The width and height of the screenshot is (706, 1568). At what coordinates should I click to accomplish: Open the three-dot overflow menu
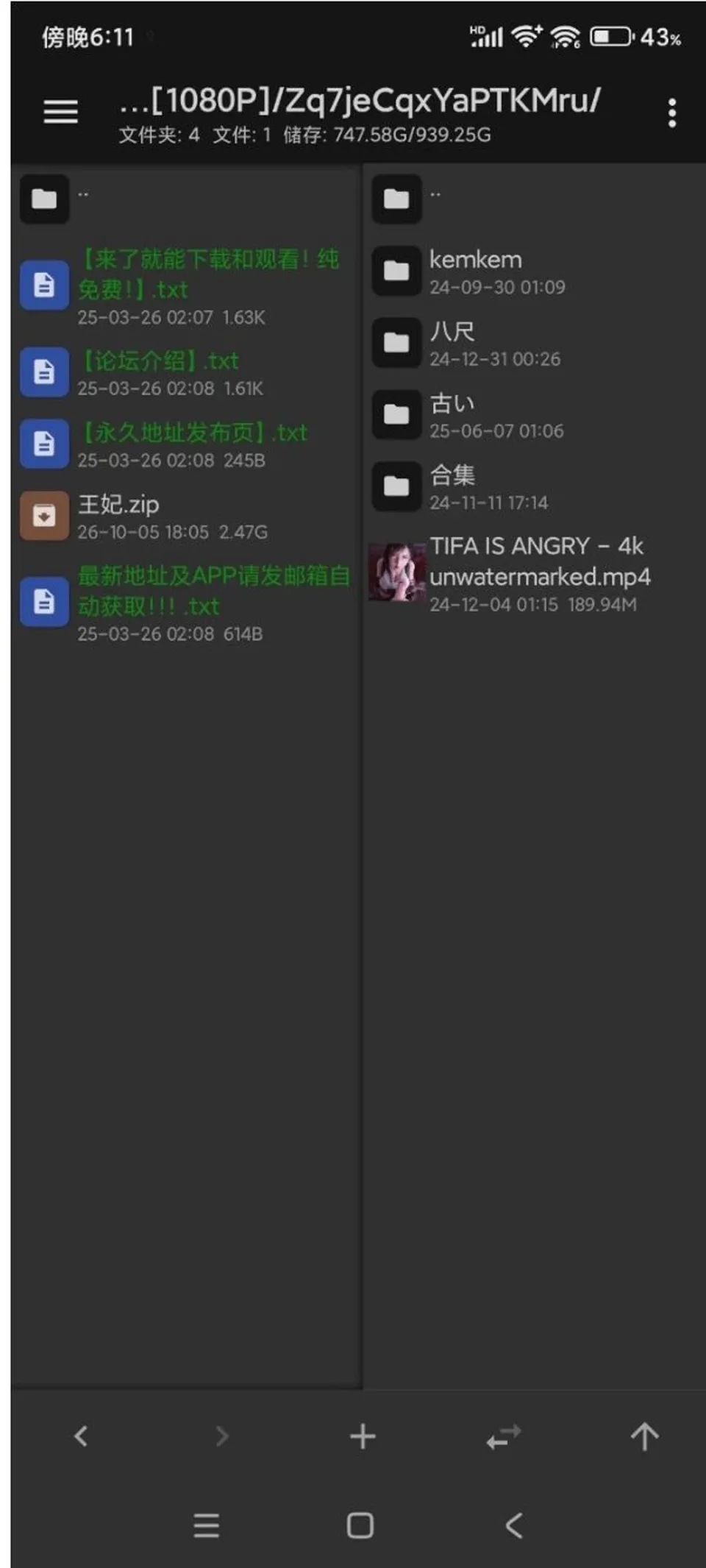pyautogui.click(x=671, y=113)
